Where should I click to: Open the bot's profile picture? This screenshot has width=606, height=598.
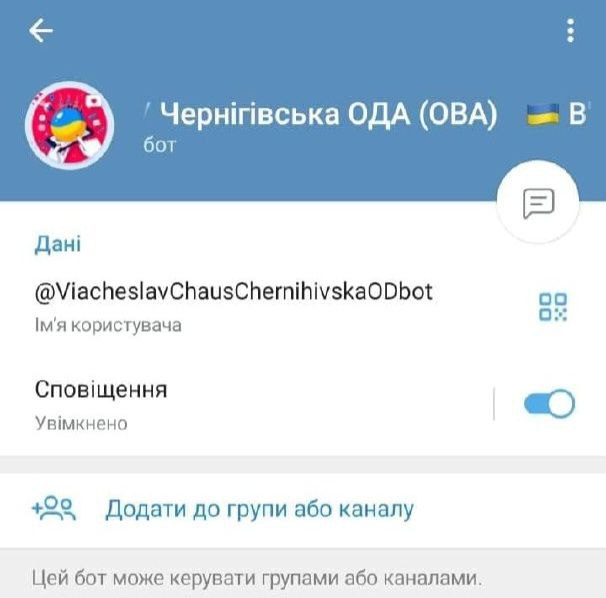coord(67,125)
